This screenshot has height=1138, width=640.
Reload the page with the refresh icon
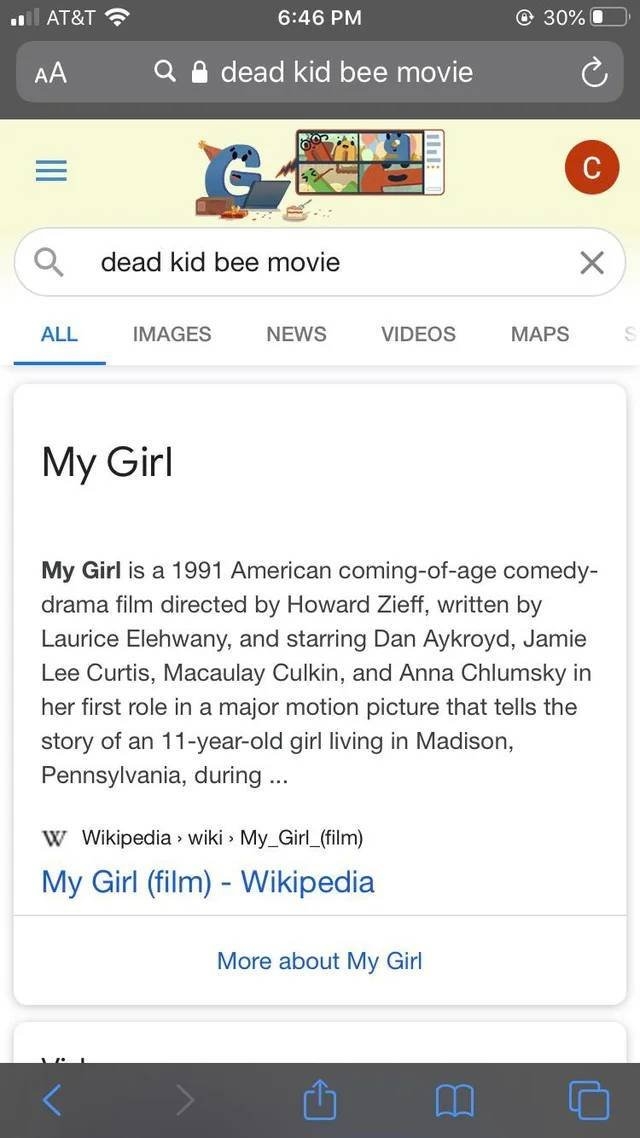click(x=594, y=72)
